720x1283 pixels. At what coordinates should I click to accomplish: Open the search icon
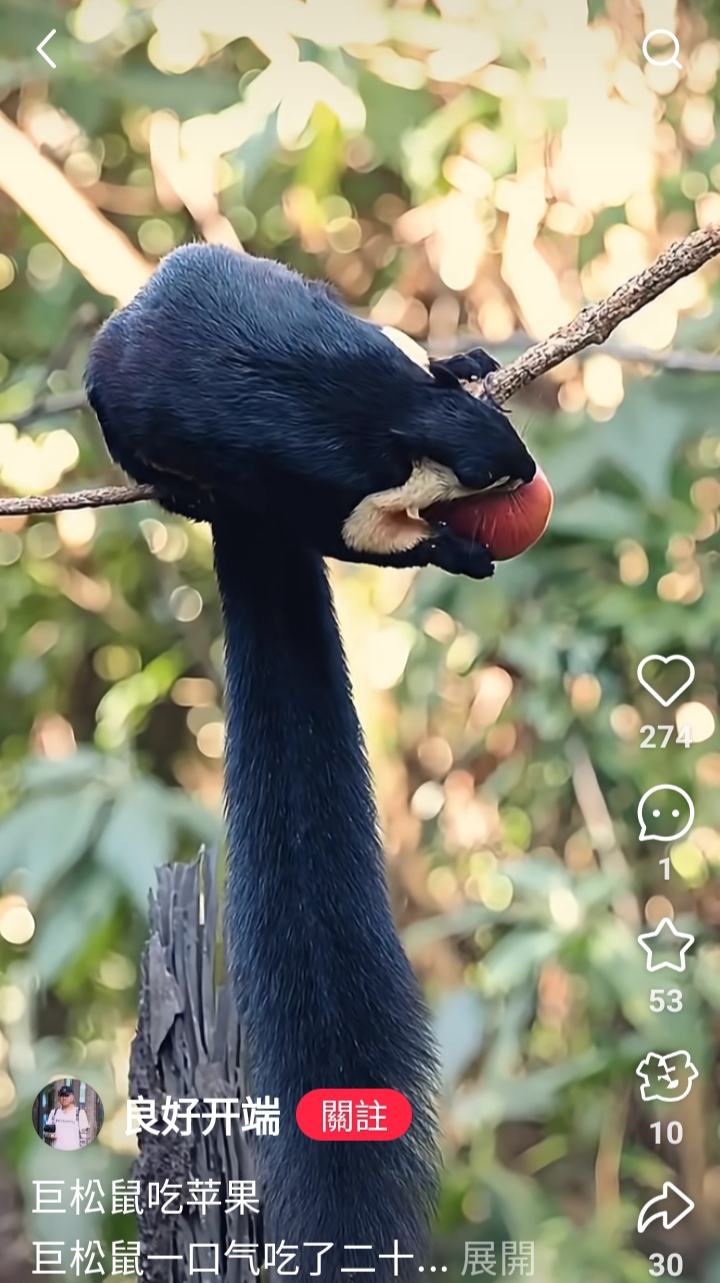tap(662, 49)
